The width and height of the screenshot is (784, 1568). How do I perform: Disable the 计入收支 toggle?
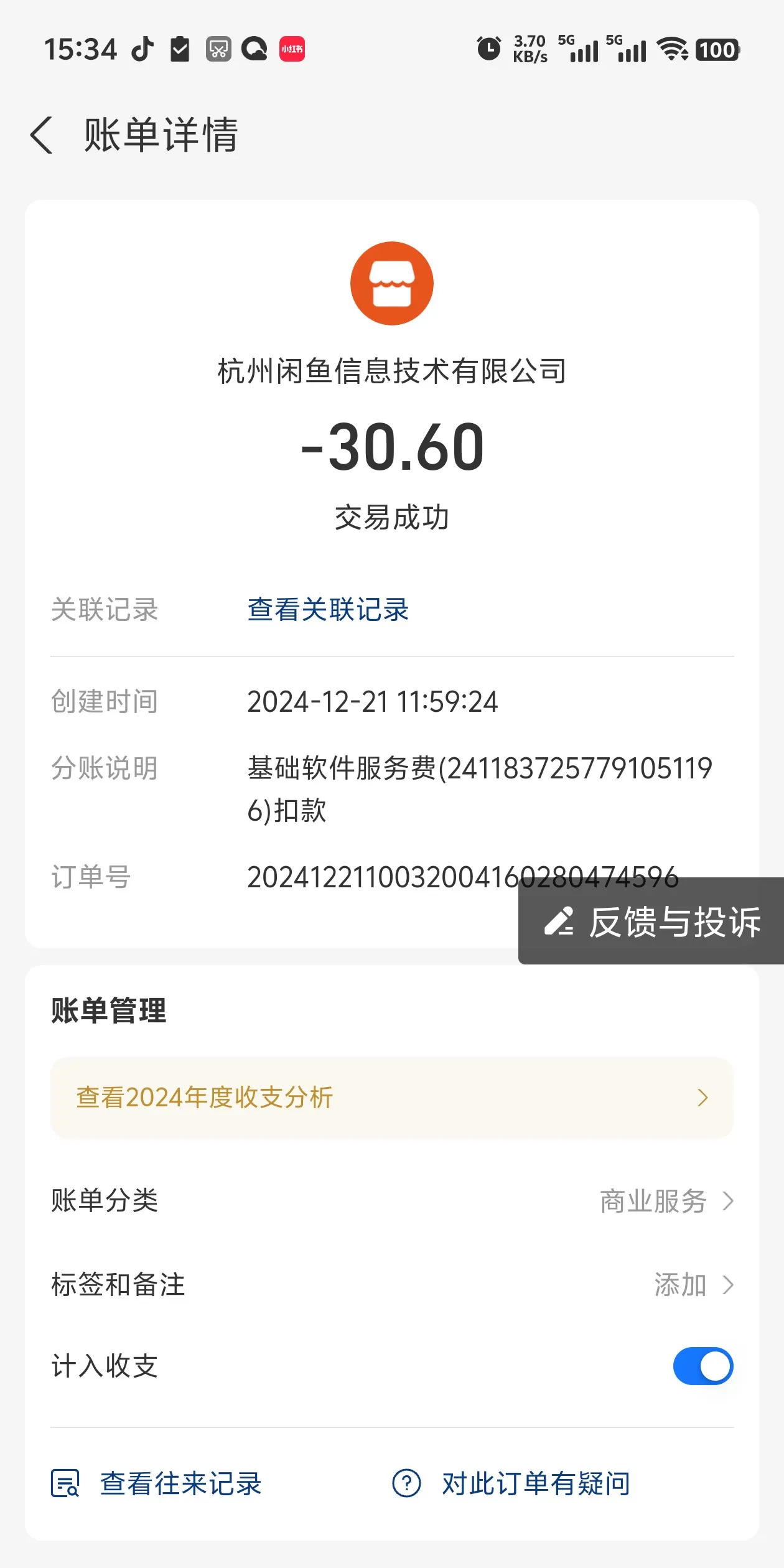pos(702,1365)
